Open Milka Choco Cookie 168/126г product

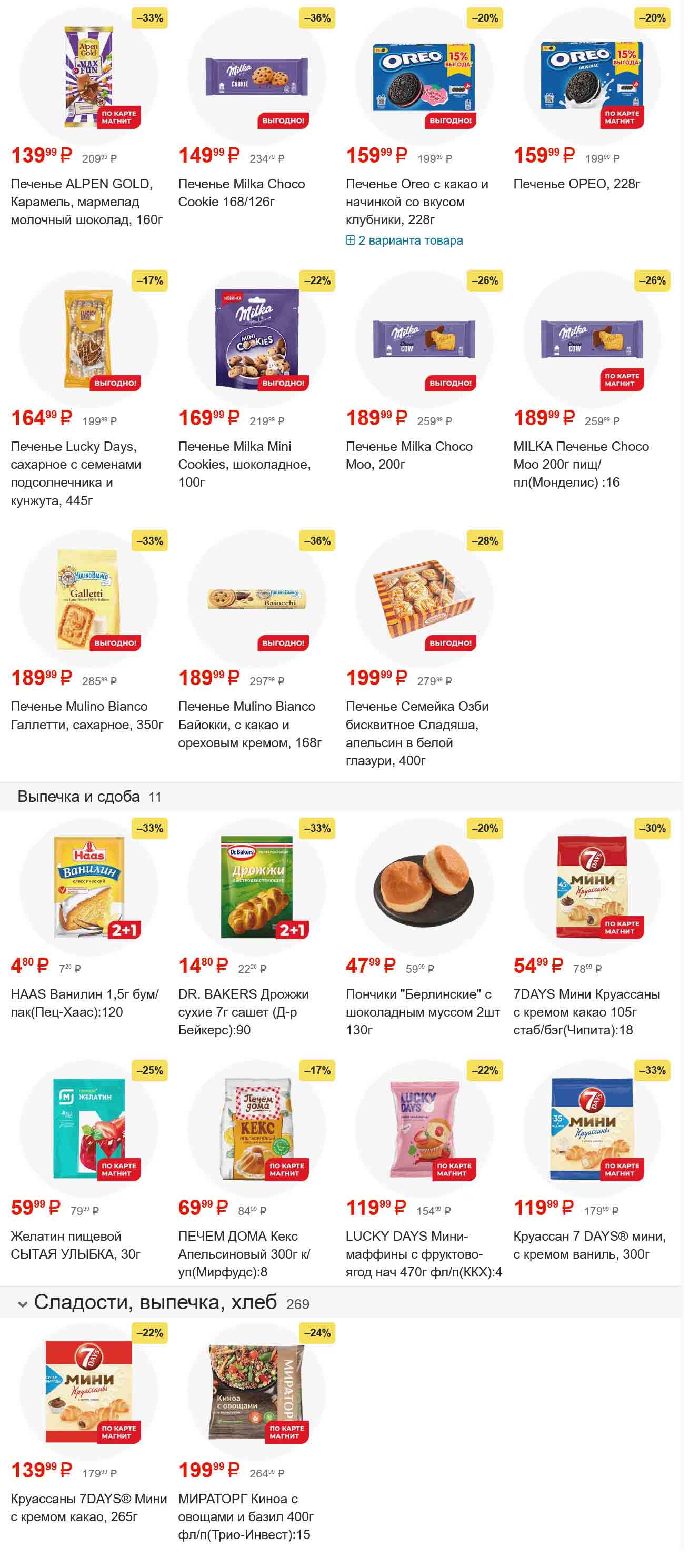[x=256, y=77]
